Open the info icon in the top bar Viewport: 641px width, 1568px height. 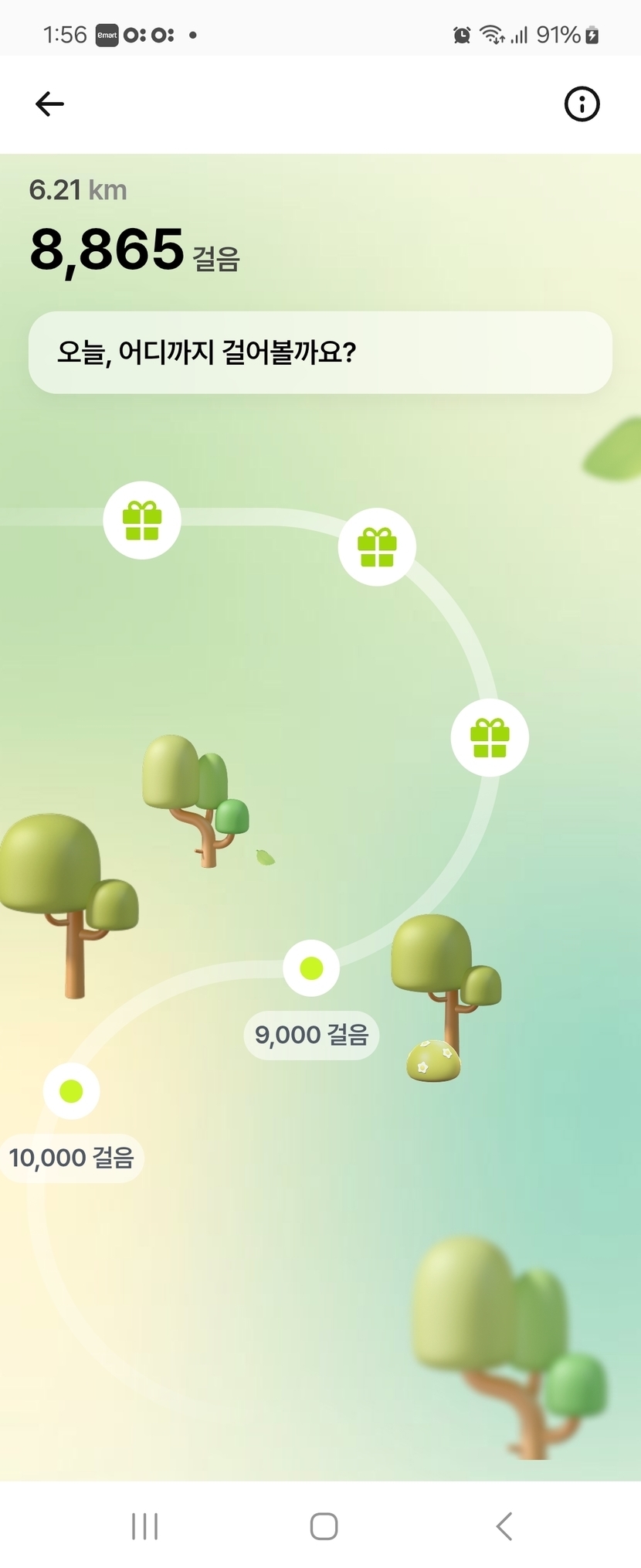(x=582, y=104)
